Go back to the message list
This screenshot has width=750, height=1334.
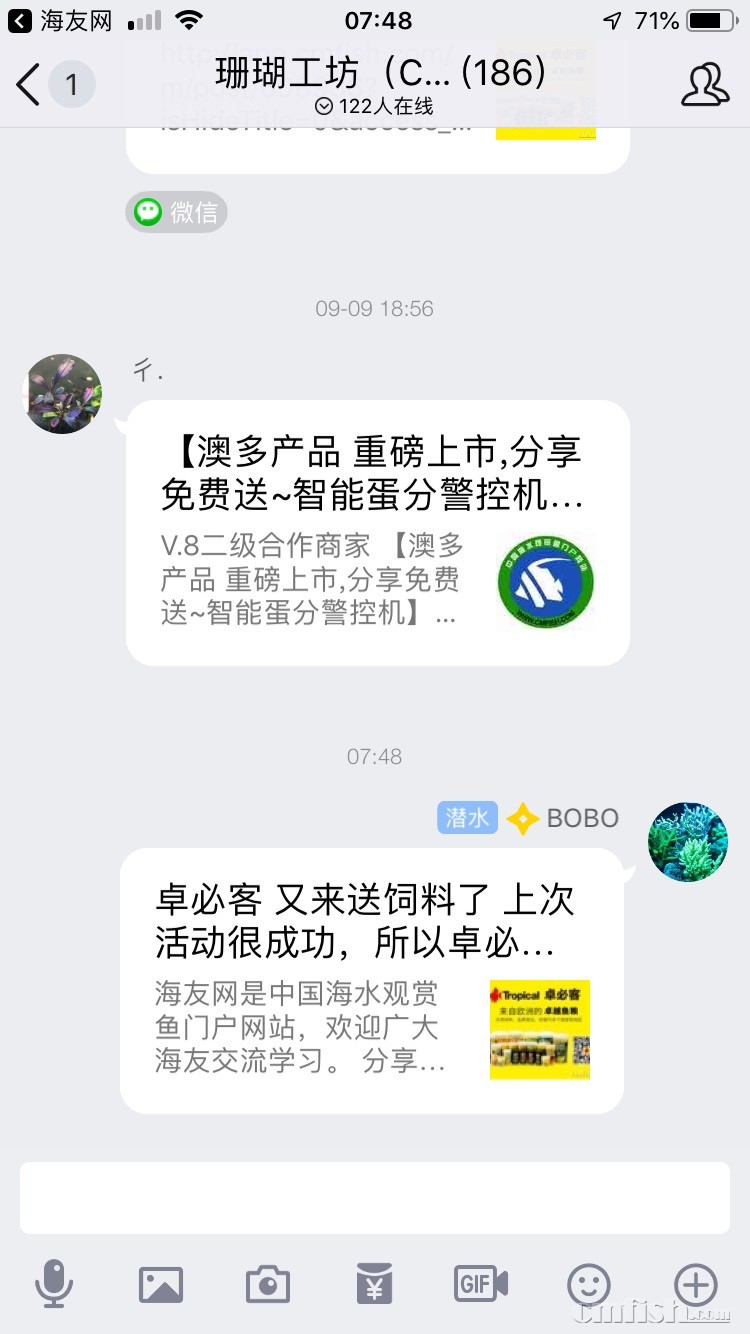click(30, 85)
